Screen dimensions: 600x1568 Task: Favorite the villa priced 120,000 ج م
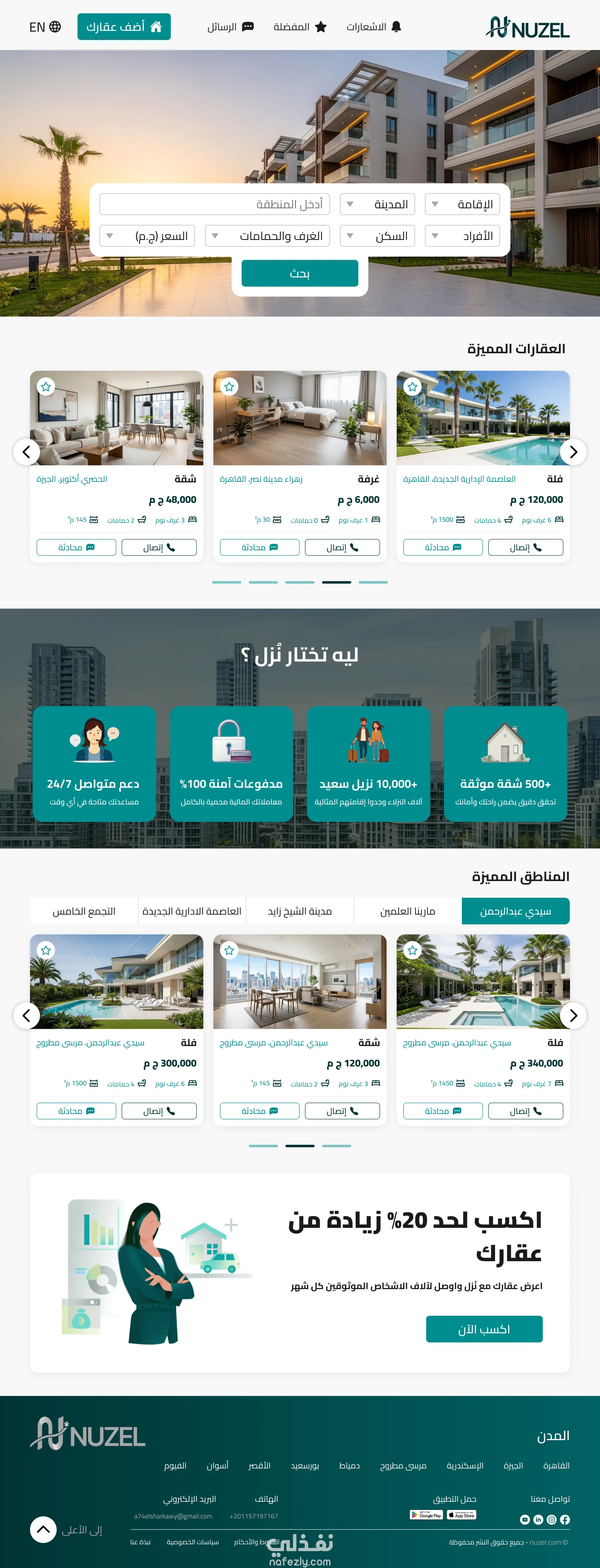412,386
